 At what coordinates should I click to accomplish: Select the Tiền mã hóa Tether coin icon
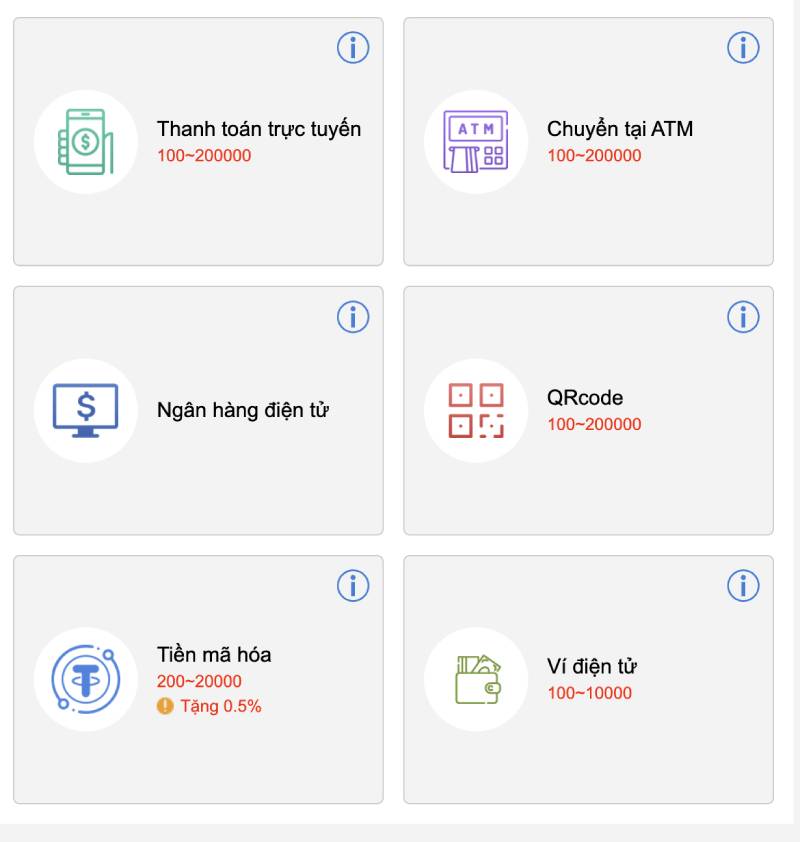[85, 677]
